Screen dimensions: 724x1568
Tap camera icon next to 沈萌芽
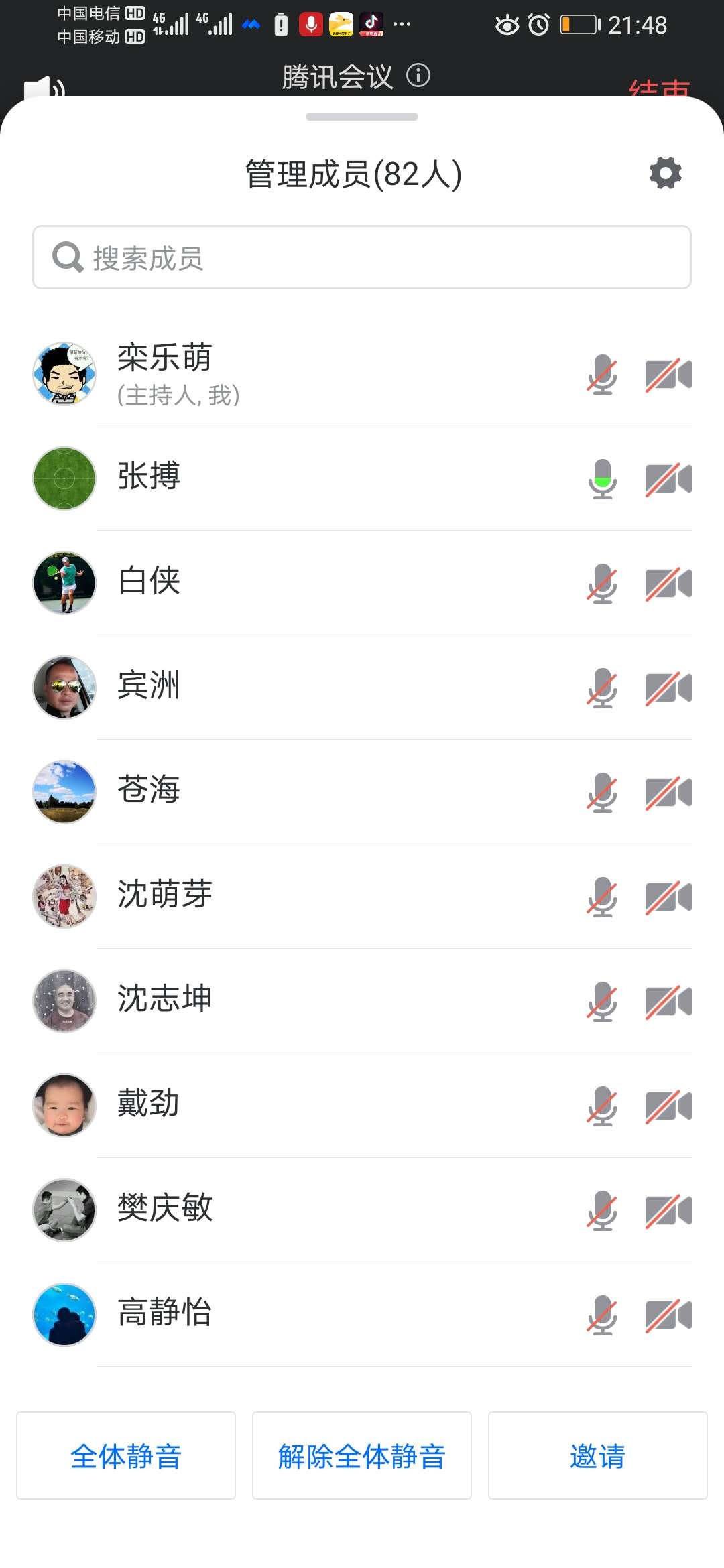point(668,897)
